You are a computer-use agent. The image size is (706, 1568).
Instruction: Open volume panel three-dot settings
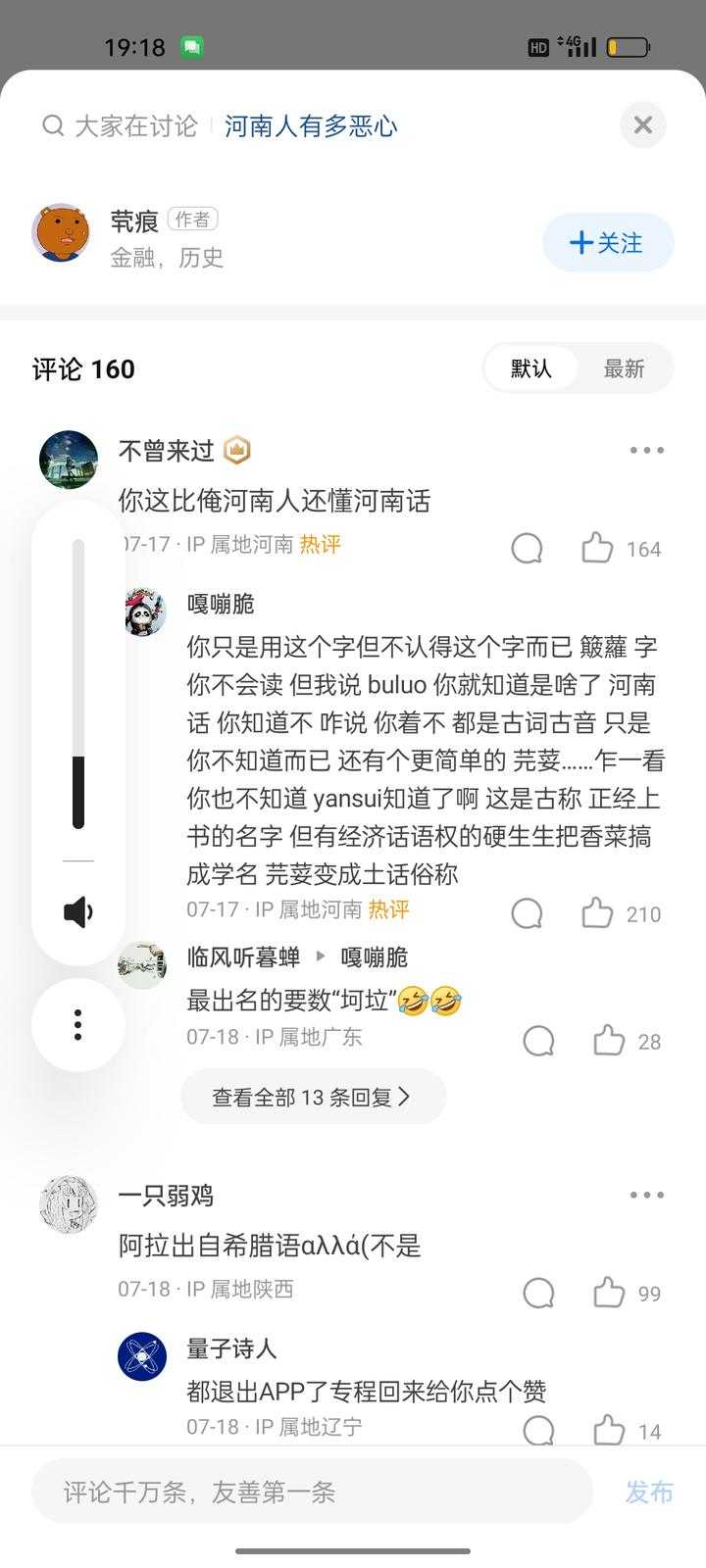78,1025
